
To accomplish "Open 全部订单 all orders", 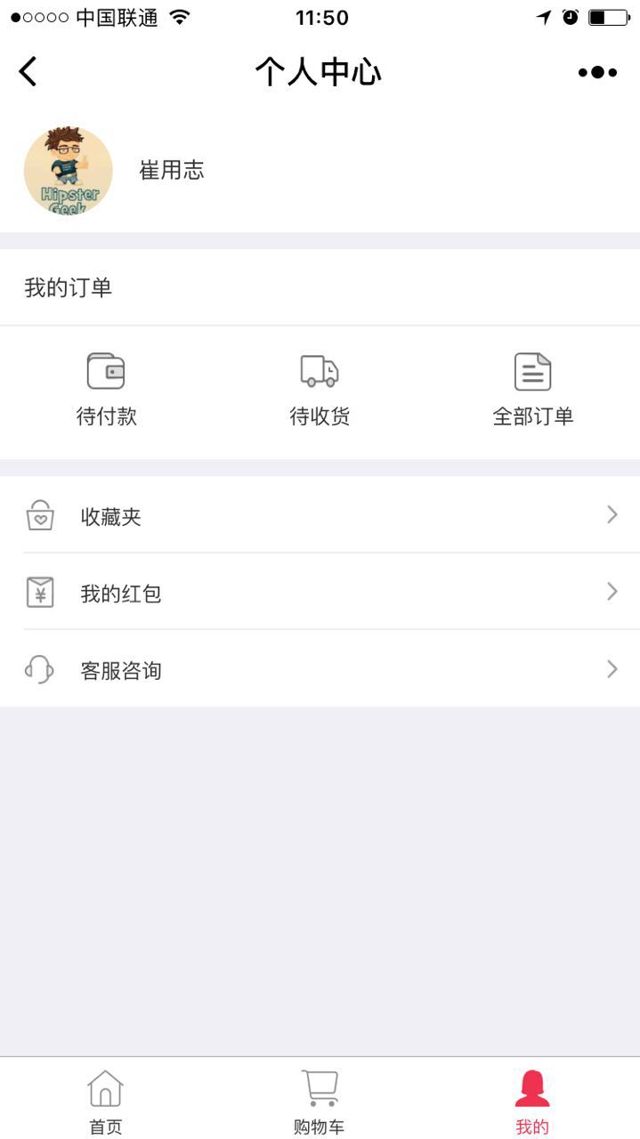I will click(x=533, y=390).
